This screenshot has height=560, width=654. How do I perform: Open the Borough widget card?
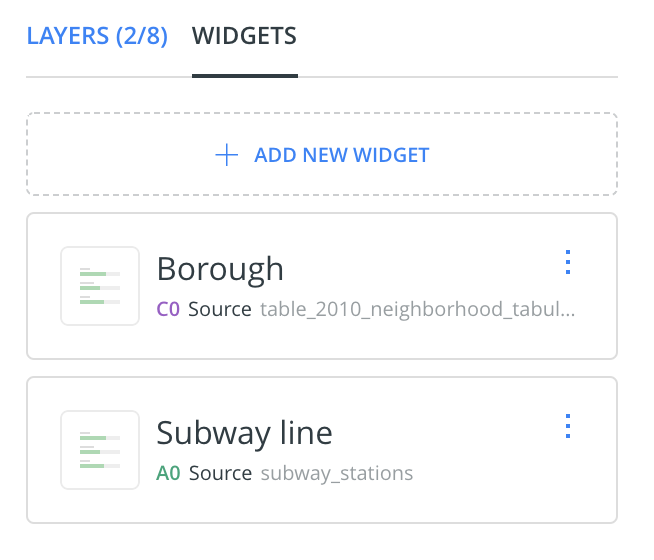point(220,270)
